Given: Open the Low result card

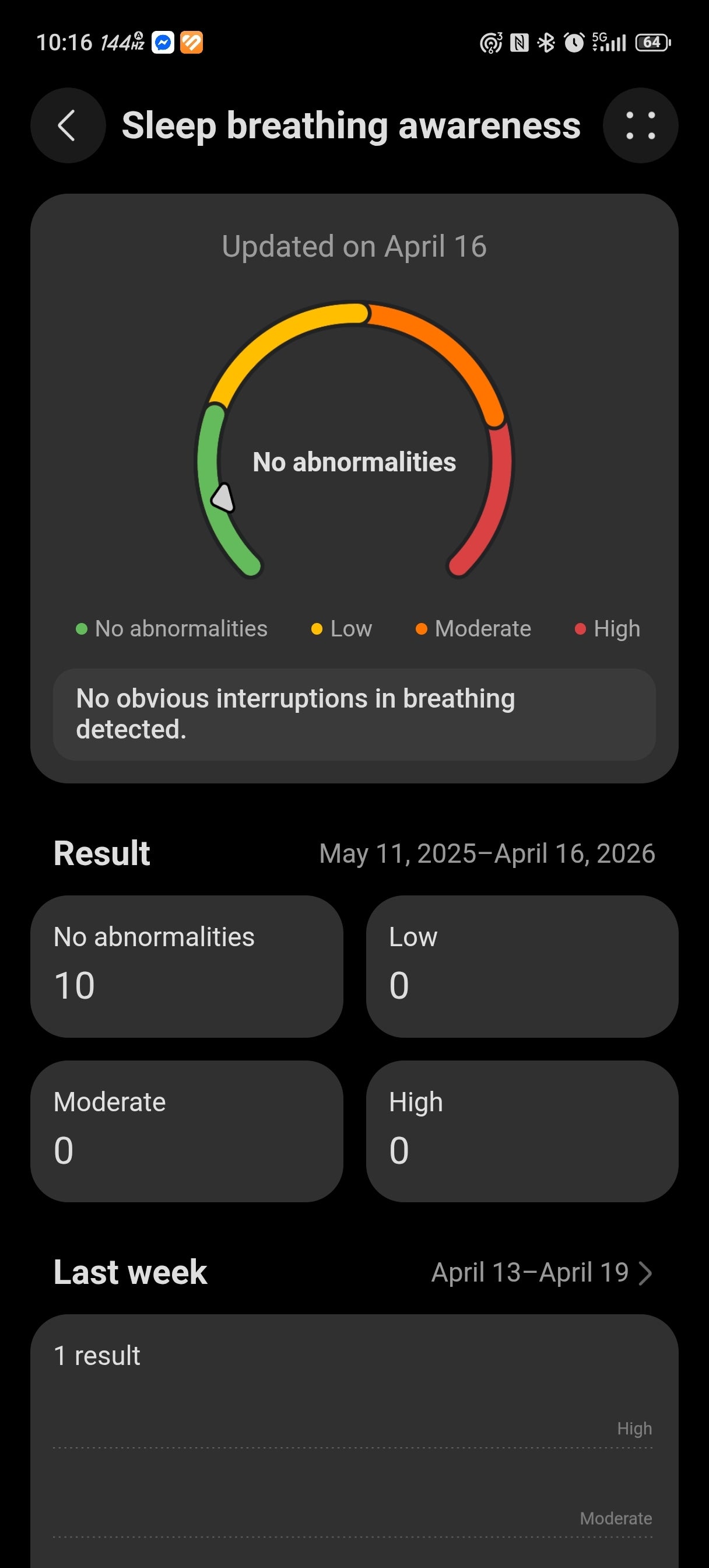Looking at the screenshot, I should [x=522, y=966].
